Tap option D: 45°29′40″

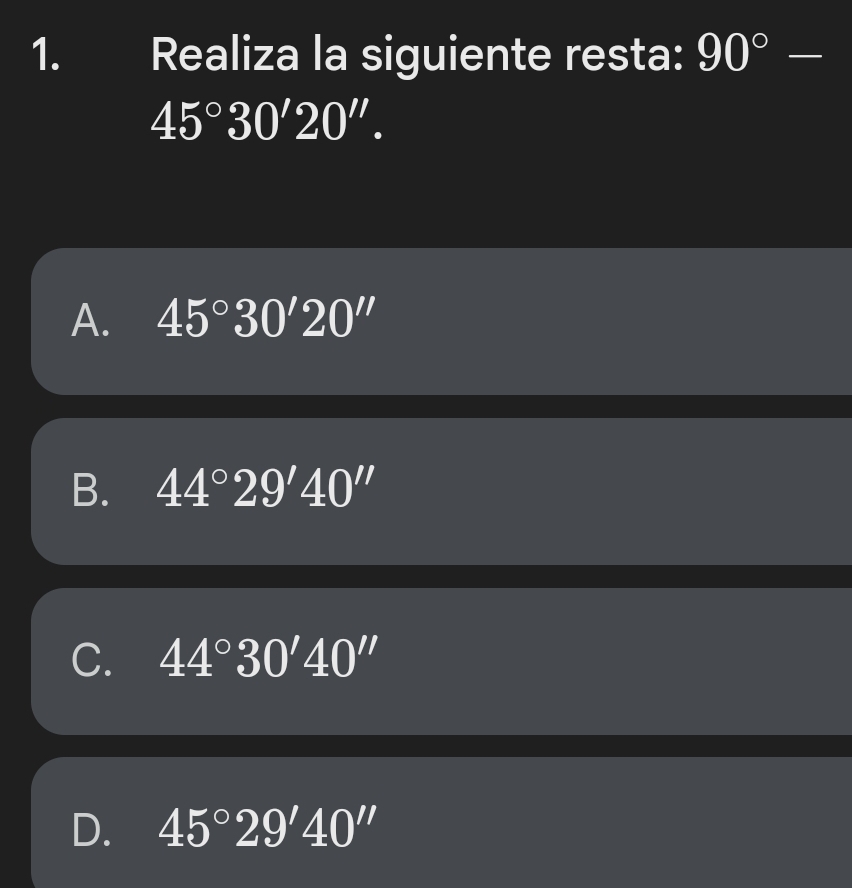(440, 826)
